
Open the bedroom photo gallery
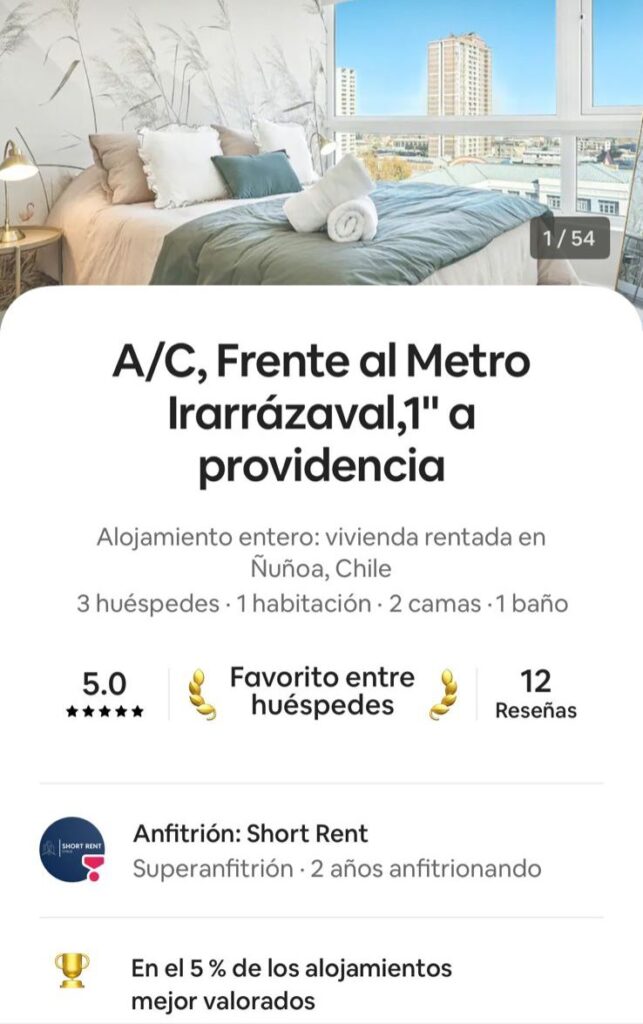click(x=321, y=140)
